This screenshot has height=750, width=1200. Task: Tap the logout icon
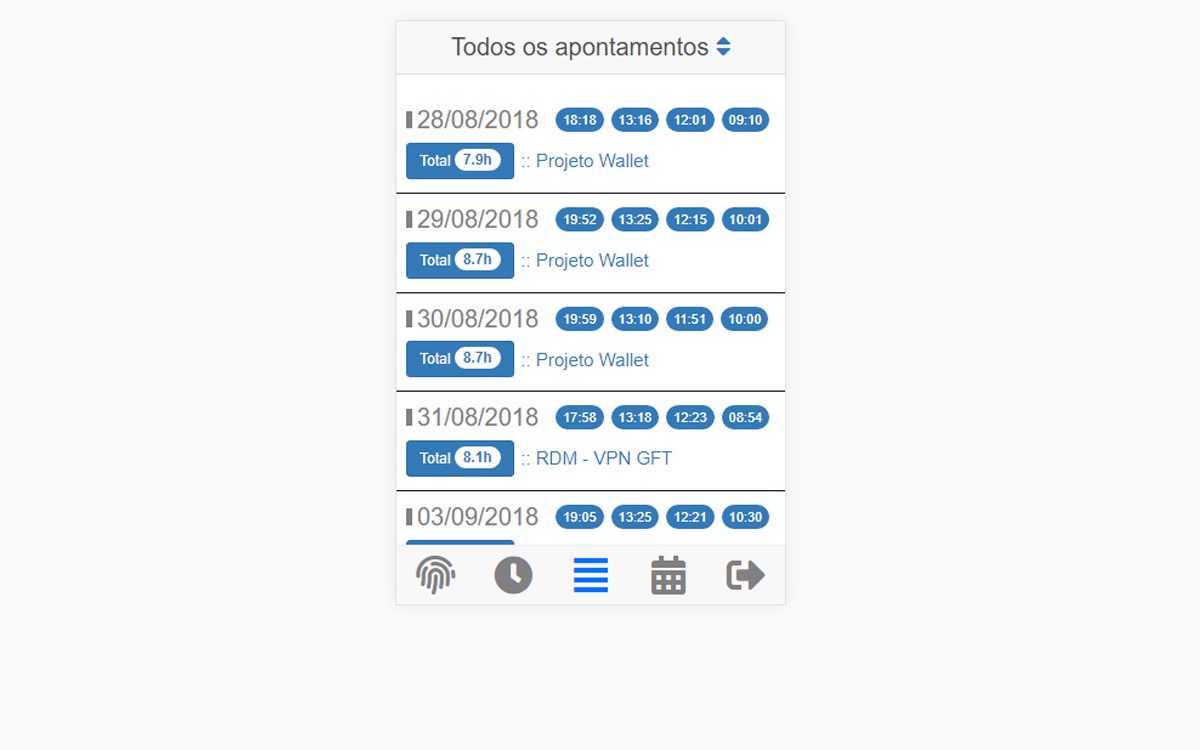(x=745, y=575)
